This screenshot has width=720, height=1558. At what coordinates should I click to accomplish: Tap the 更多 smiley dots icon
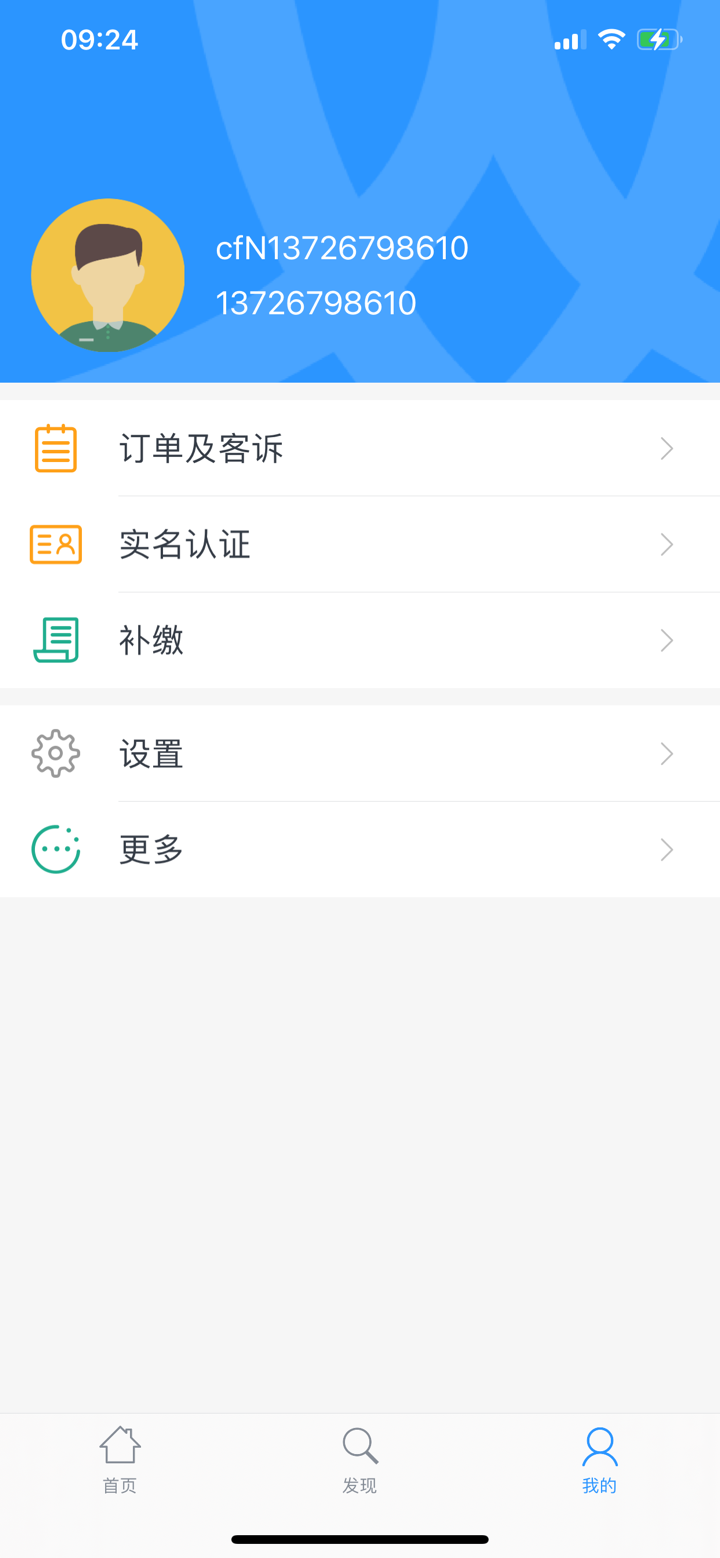pyautogui.click(x=55, y=849)
